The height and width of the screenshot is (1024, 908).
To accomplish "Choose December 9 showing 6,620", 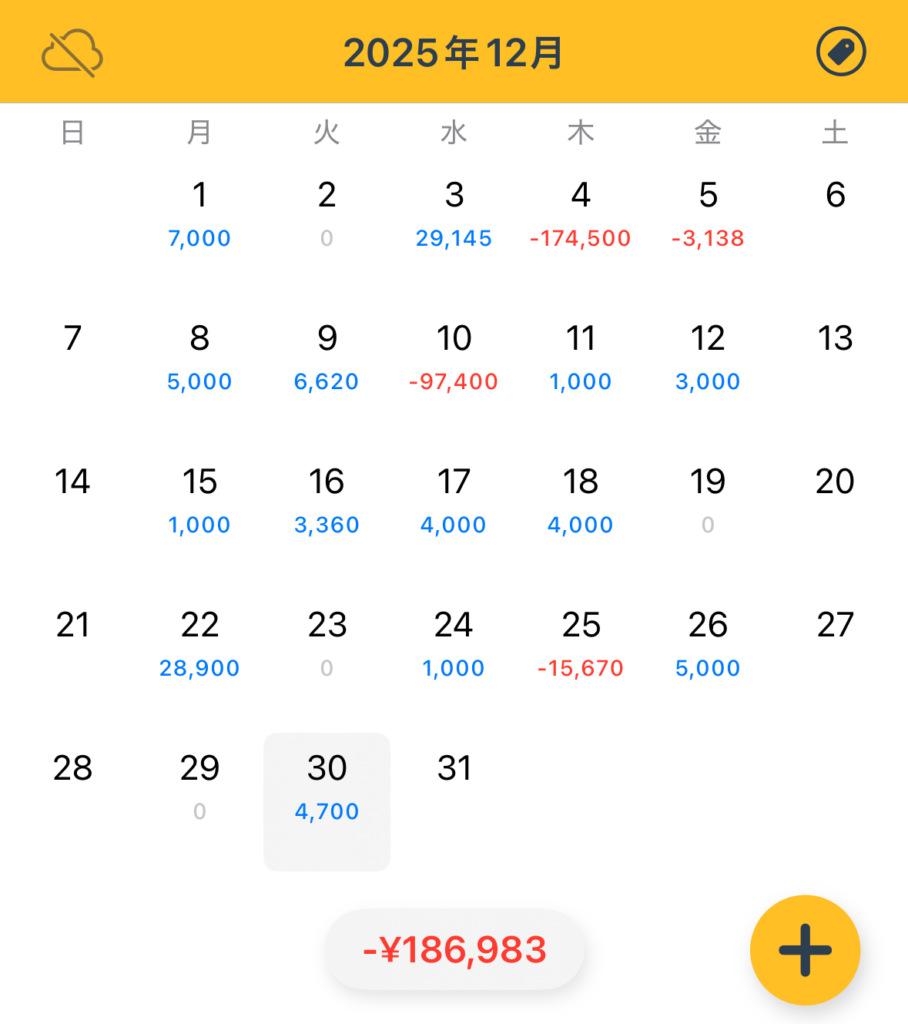I will (x=327, y=357).
